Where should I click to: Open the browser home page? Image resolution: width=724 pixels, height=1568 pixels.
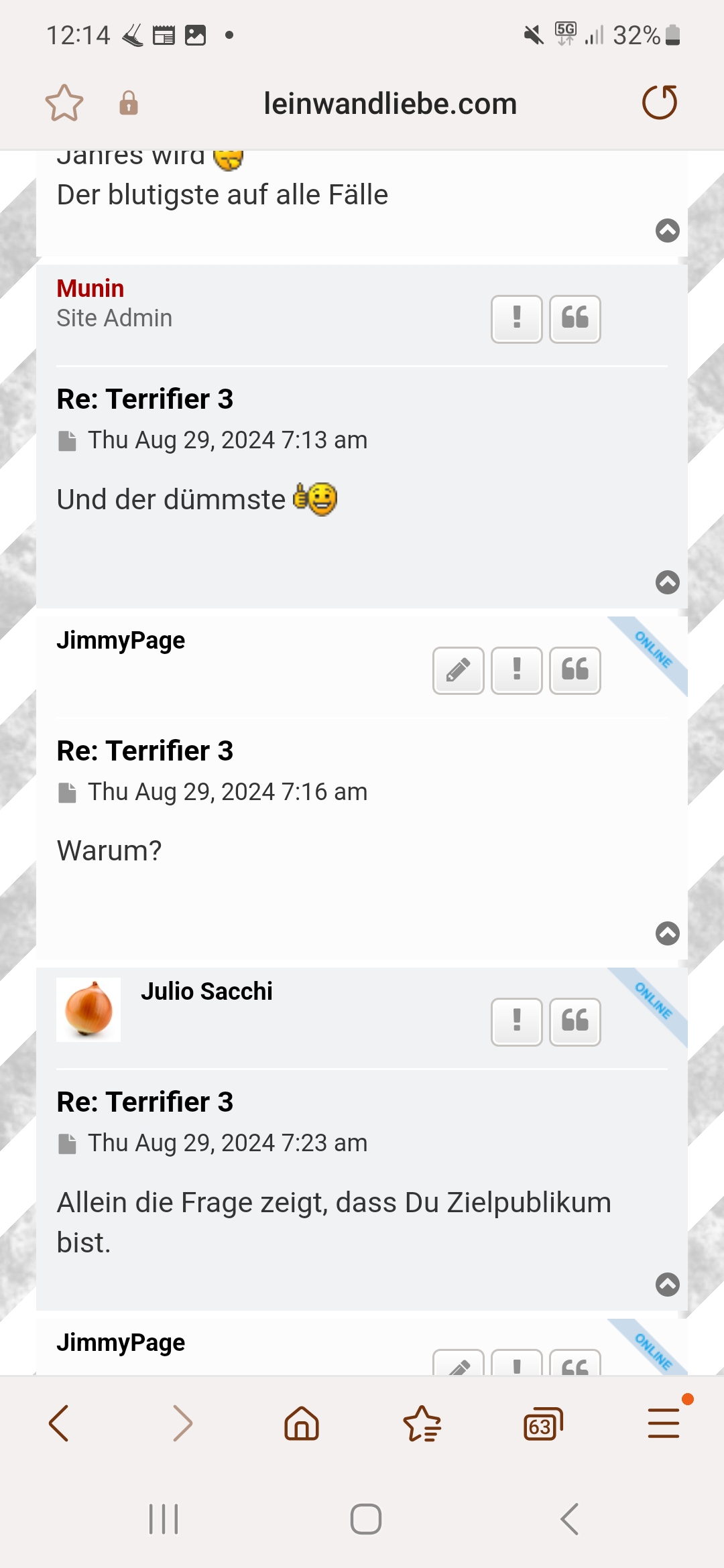302,1423
